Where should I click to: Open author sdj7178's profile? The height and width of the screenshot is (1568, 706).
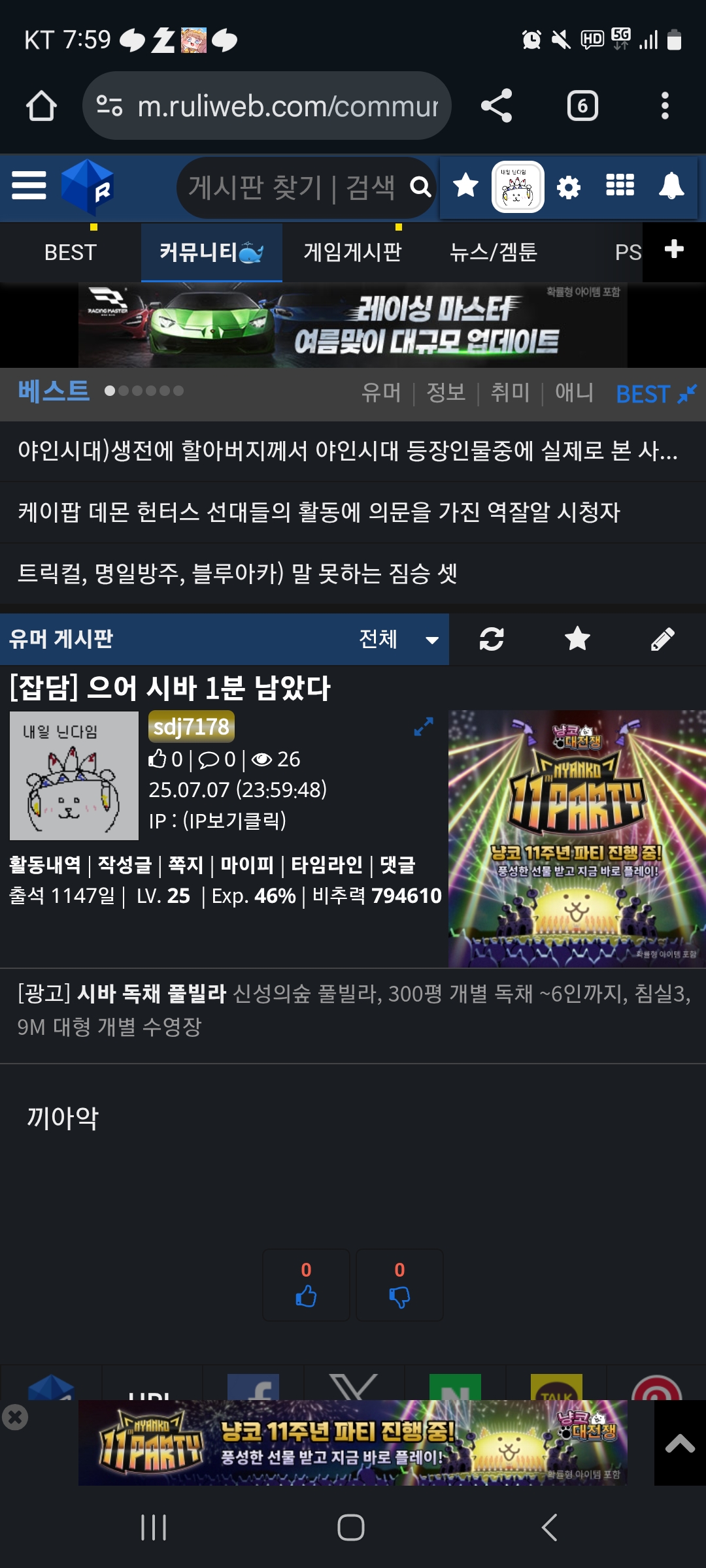(x=191, y=727)
